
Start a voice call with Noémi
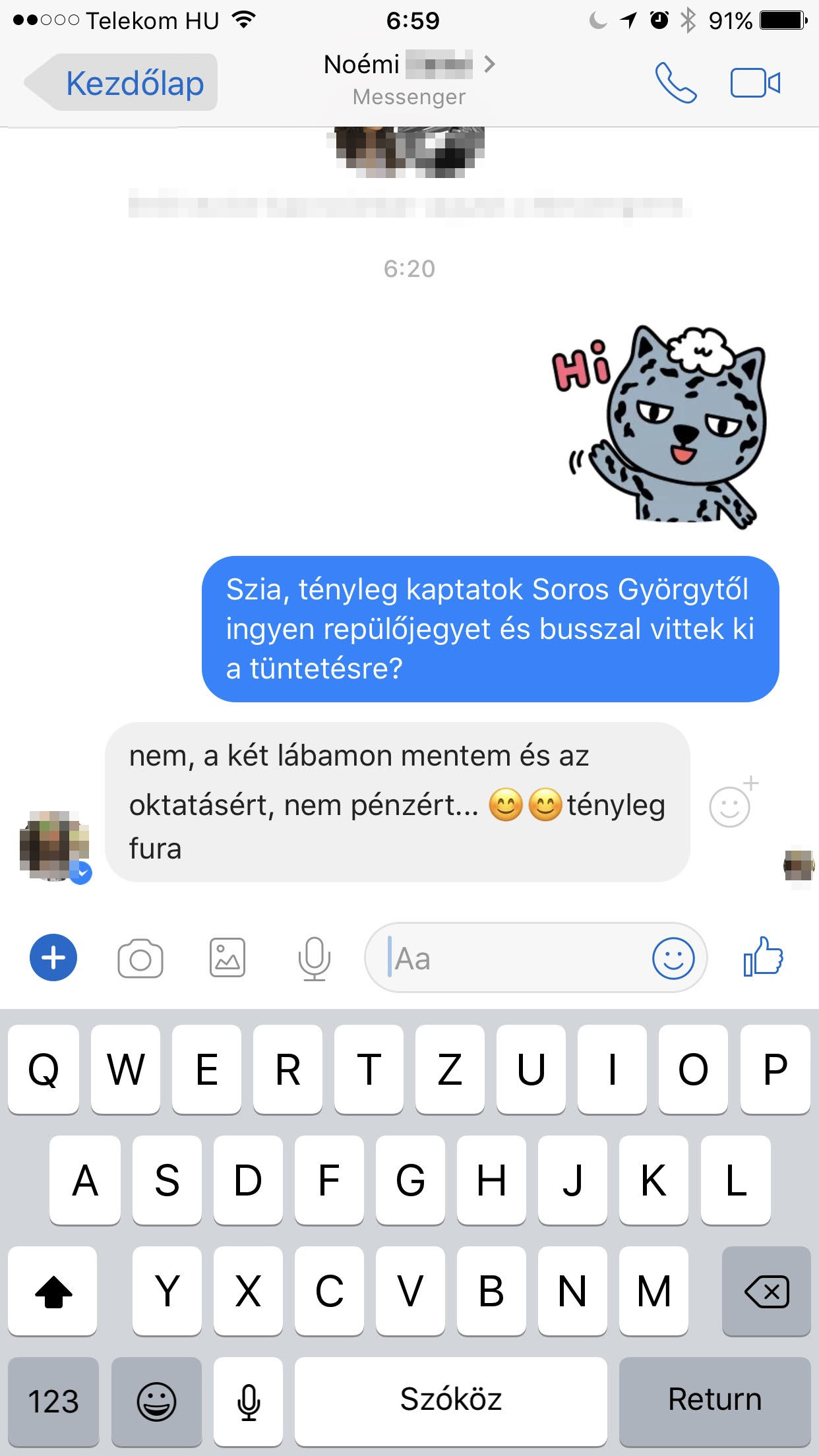click(x=675, y=83)
